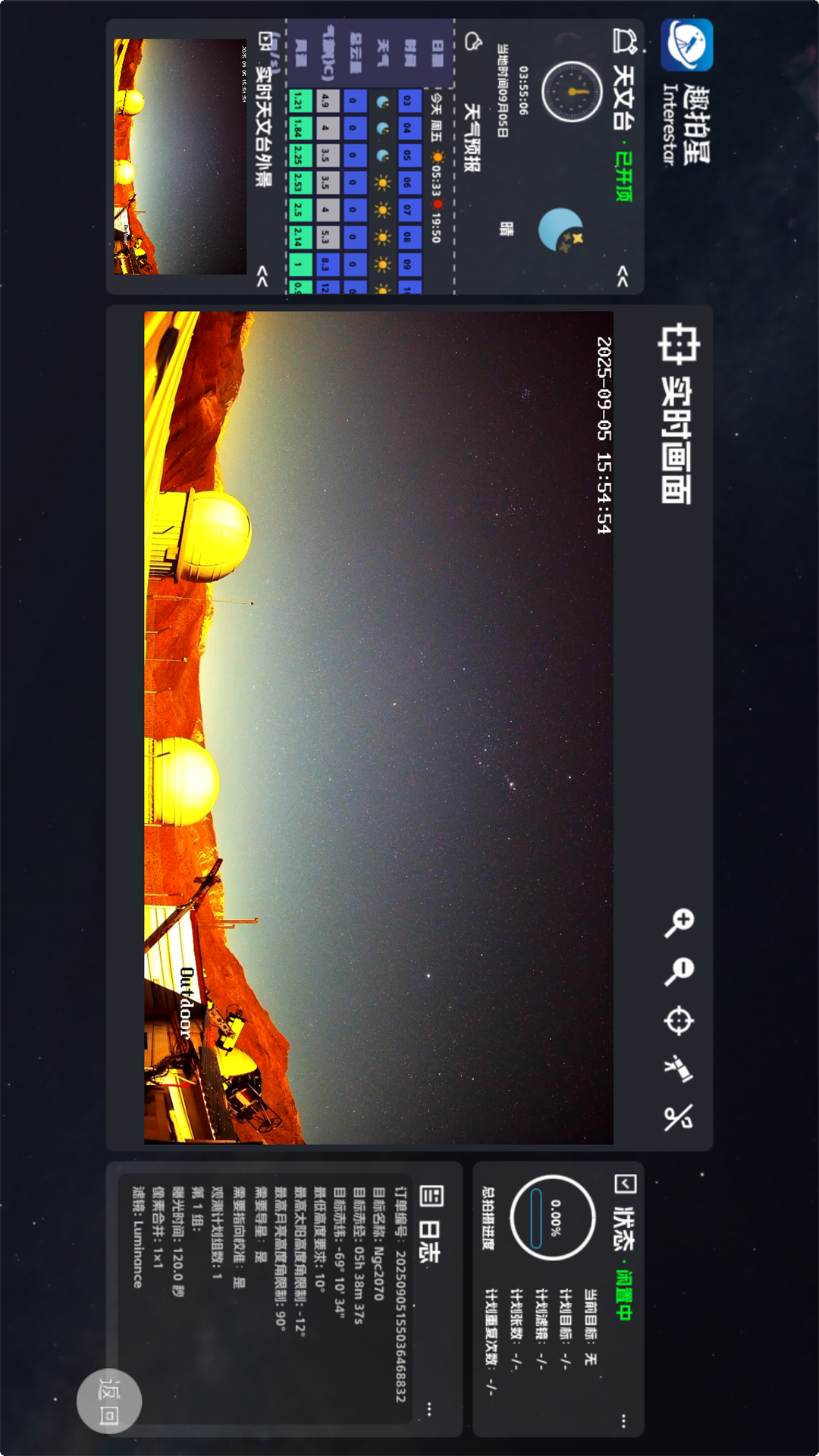Open the outdoor observatory camera thumbnail

pyautogui.click(x=180, y=156)
